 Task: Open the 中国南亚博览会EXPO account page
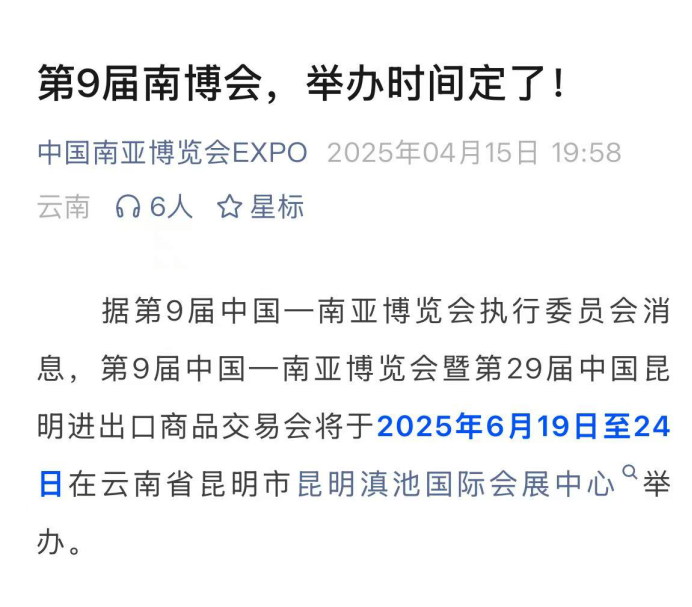[172, 153]
